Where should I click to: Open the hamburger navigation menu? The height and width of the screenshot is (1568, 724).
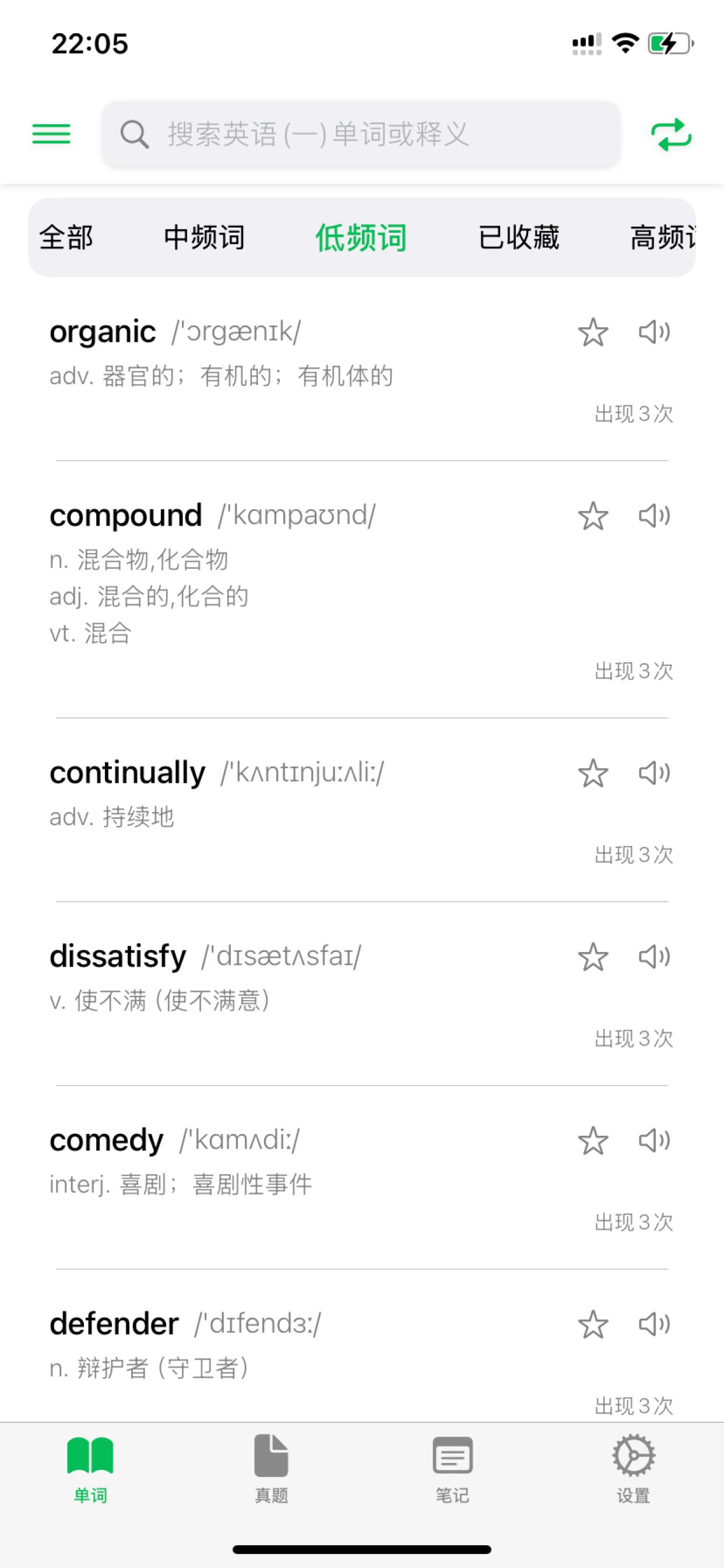pyautogui.click(x=51, y=135)
